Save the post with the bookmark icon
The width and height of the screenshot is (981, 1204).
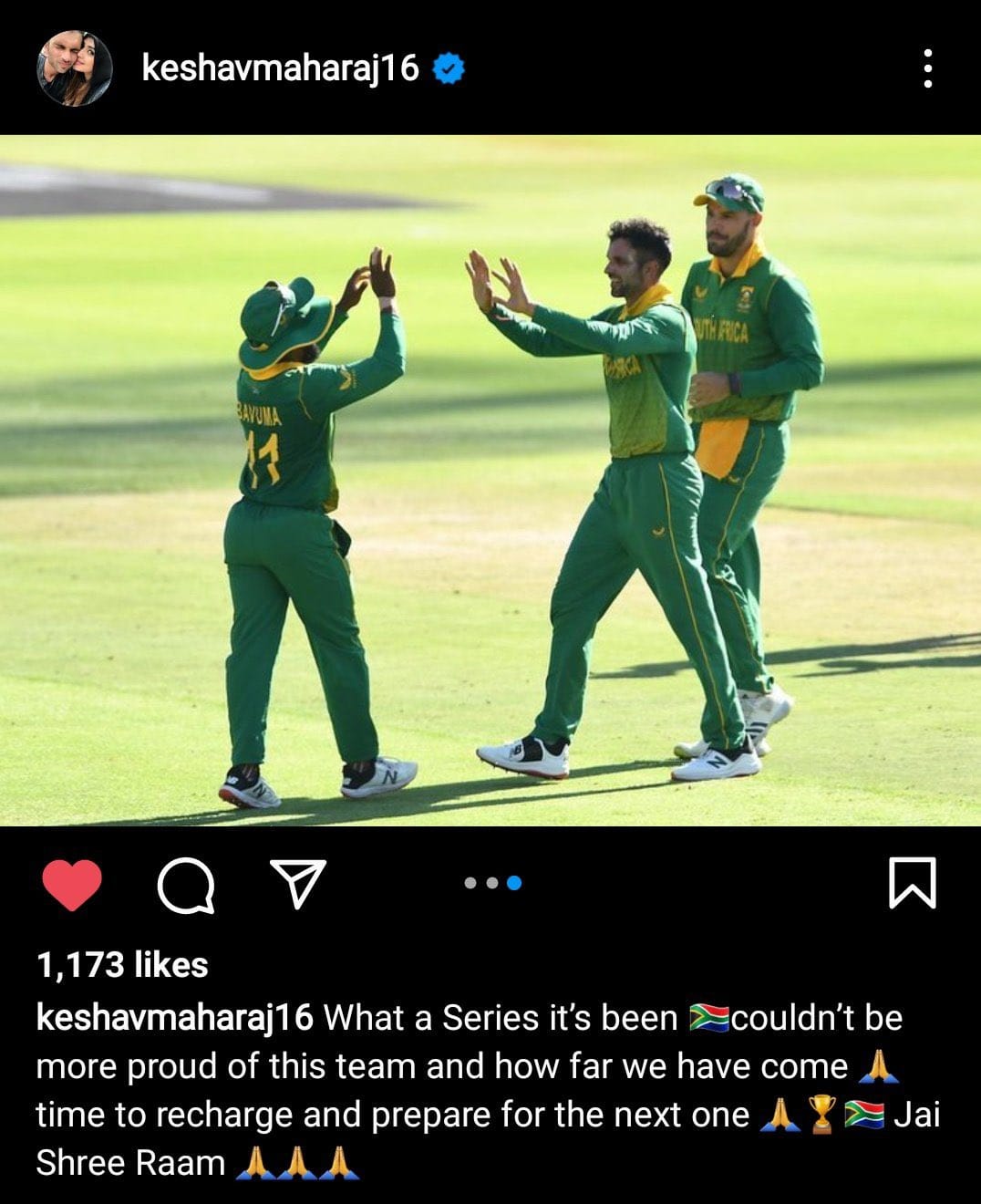coord(912,883)
